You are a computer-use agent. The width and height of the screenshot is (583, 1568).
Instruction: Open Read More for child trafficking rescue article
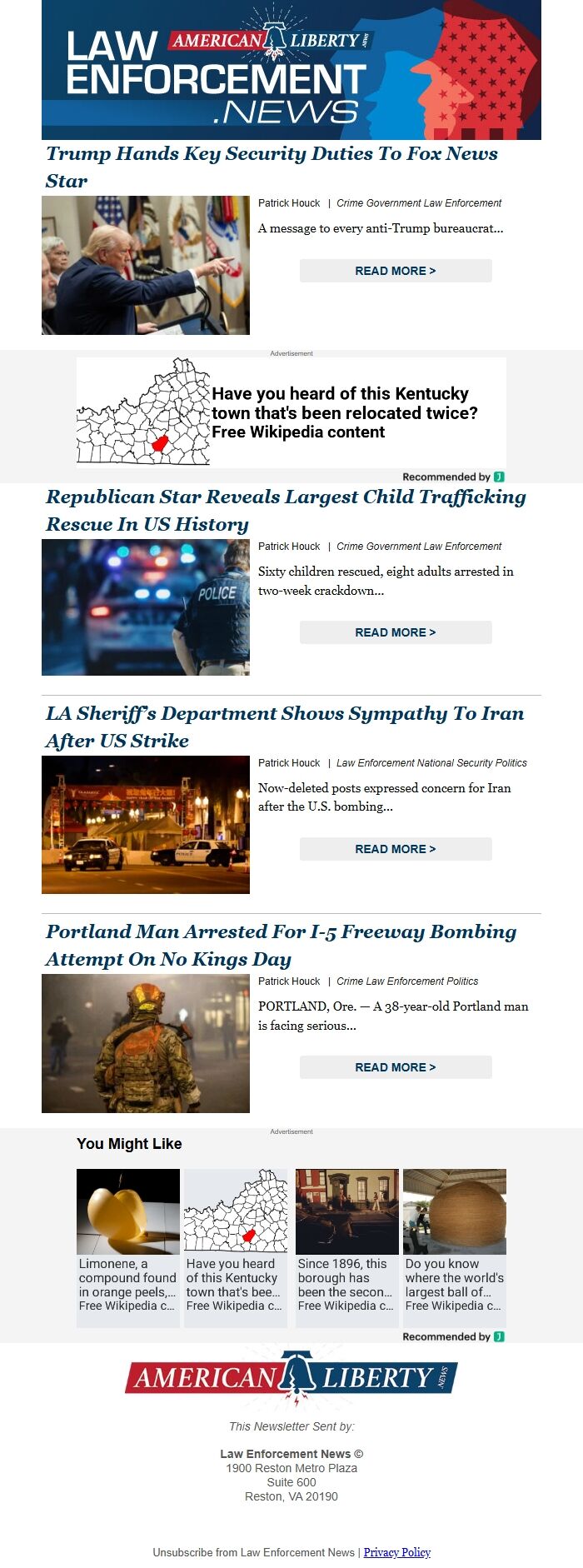[x=396, y=632]
